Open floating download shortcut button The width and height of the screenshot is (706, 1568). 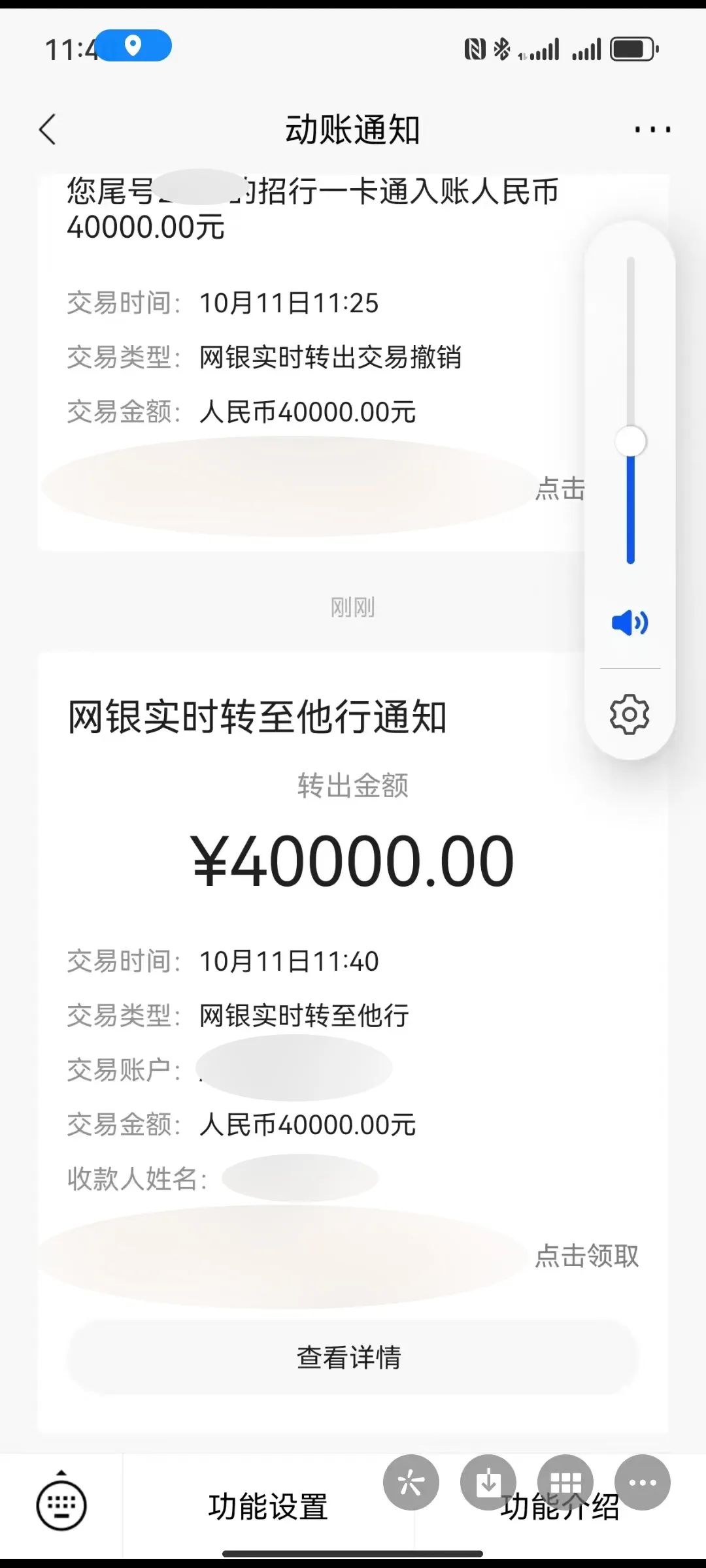pos(488,1482)
